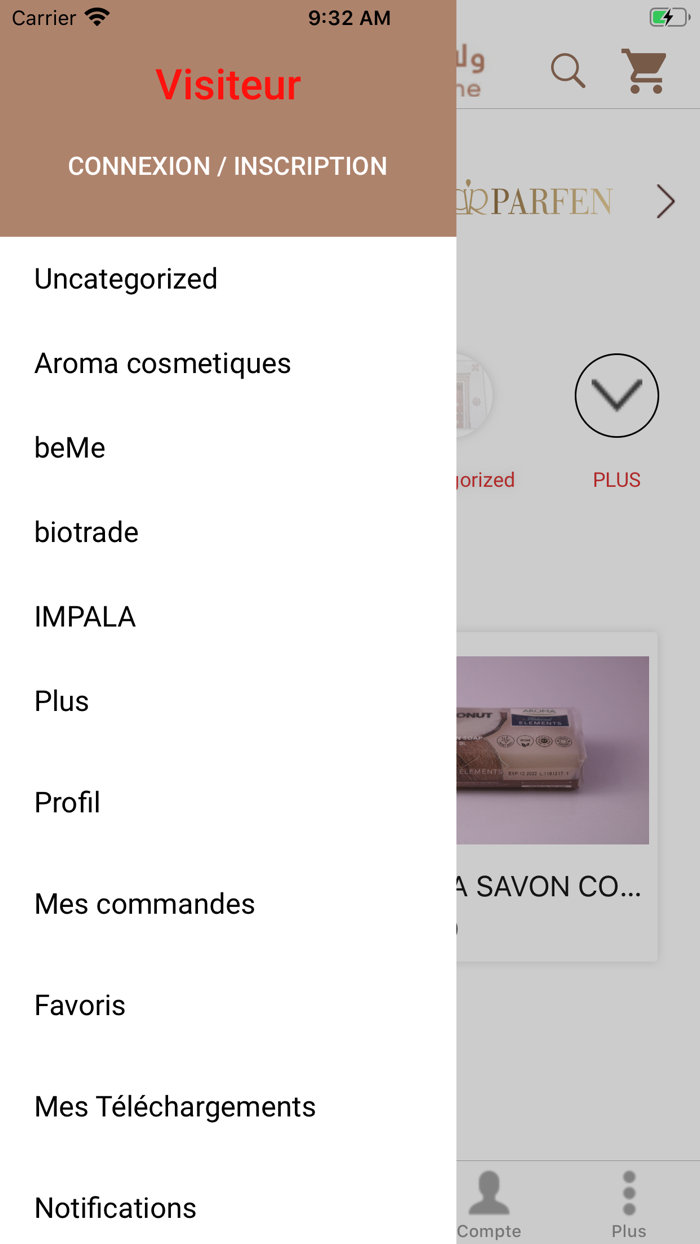Viewport: 700px width, 1244px height.
Task: Open Mes Téléchargements
Action: tap(175, 1107)
